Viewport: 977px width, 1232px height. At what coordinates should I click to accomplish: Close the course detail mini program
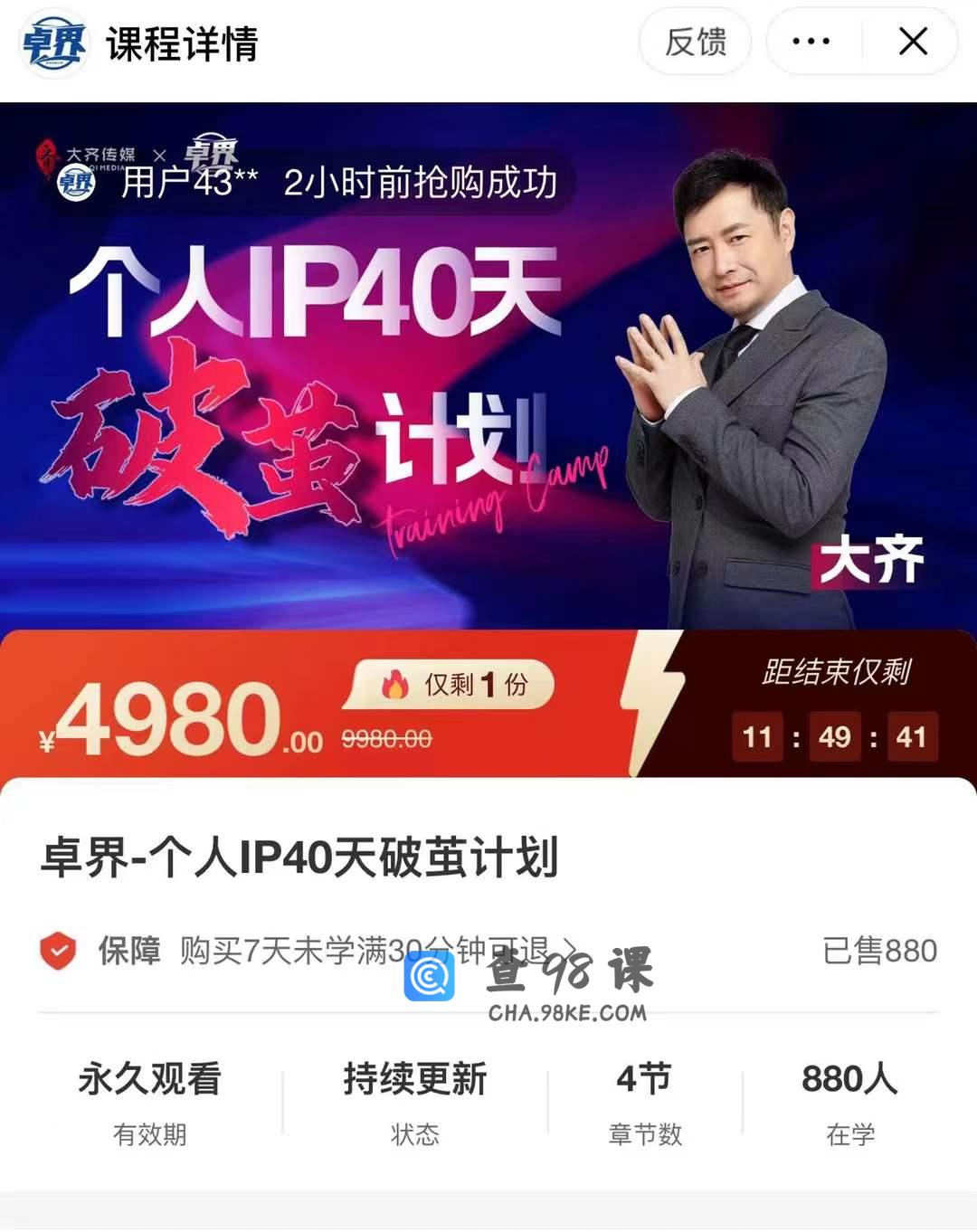coord(913,42)
